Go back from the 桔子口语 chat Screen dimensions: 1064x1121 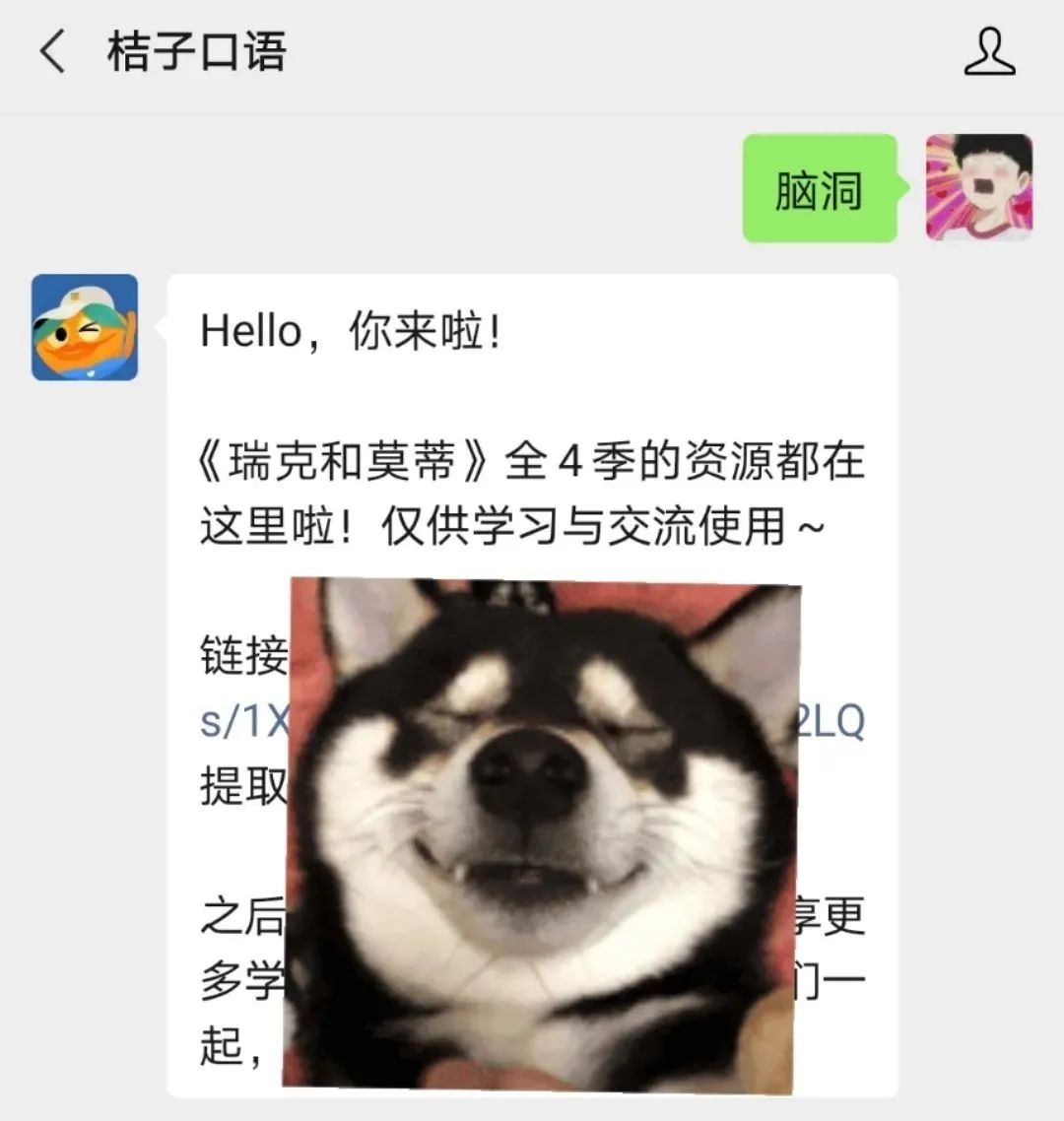click(52, 51)
